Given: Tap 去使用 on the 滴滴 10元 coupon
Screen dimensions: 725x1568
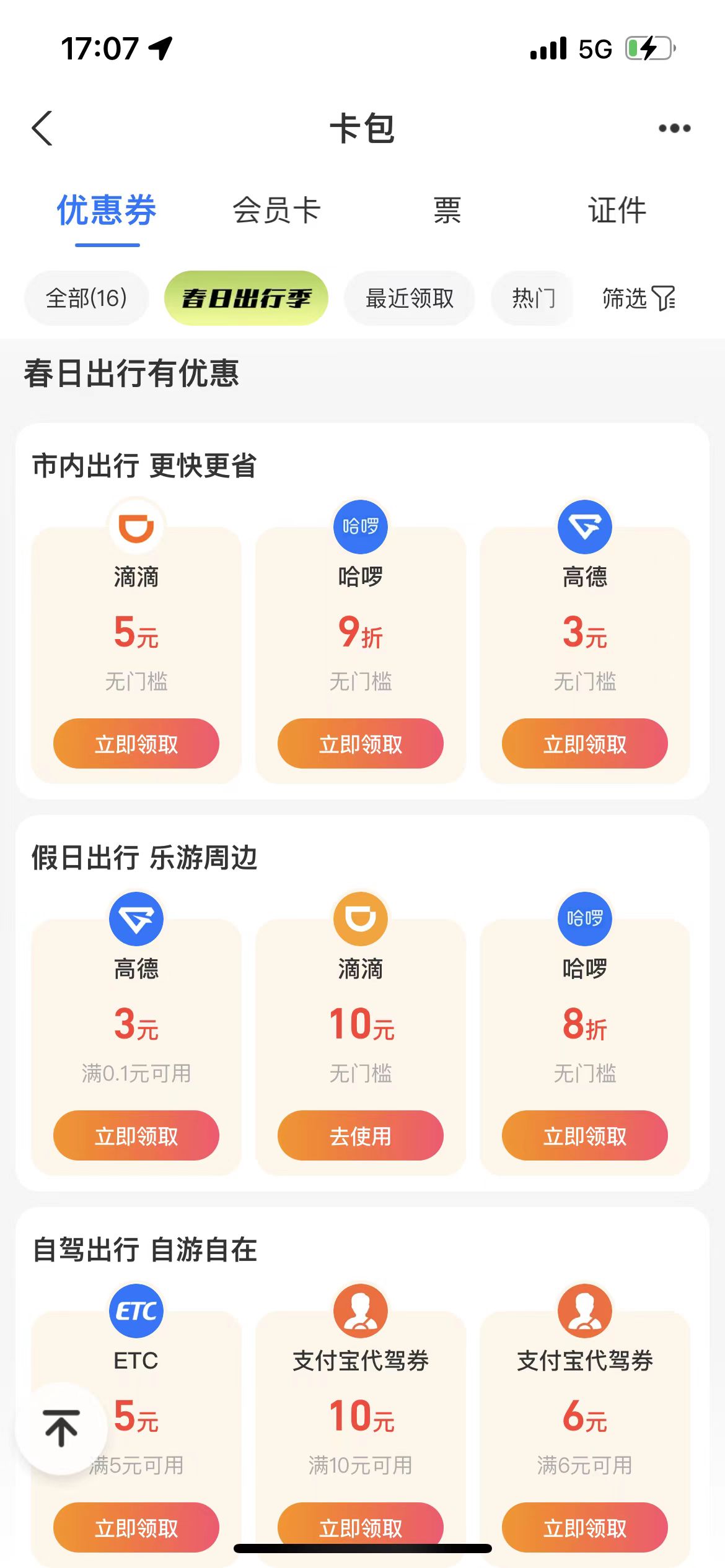Looking at the screenshot, I should (361, 1136).
